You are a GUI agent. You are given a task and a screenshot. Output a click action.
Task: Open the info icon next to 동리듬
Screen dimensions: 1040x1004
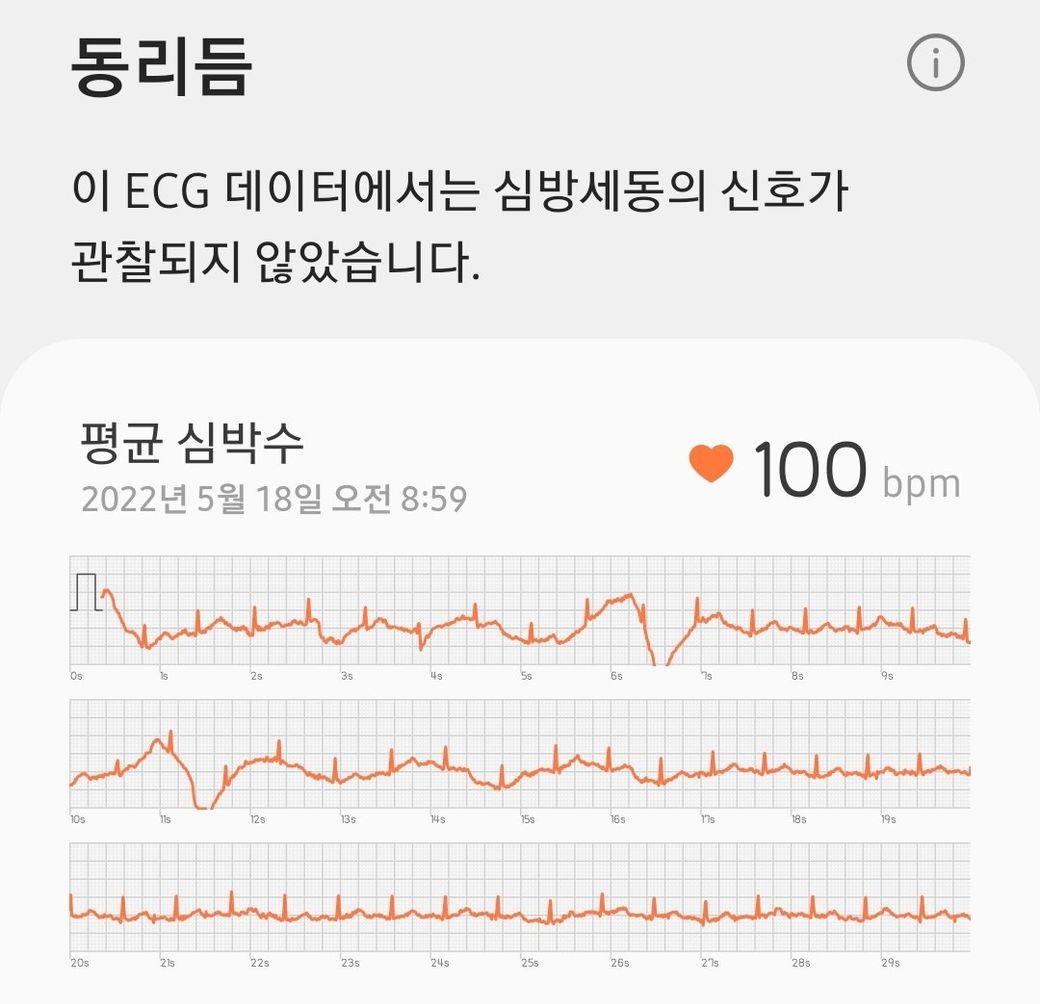pyautogui.click(x=935, y=63)
